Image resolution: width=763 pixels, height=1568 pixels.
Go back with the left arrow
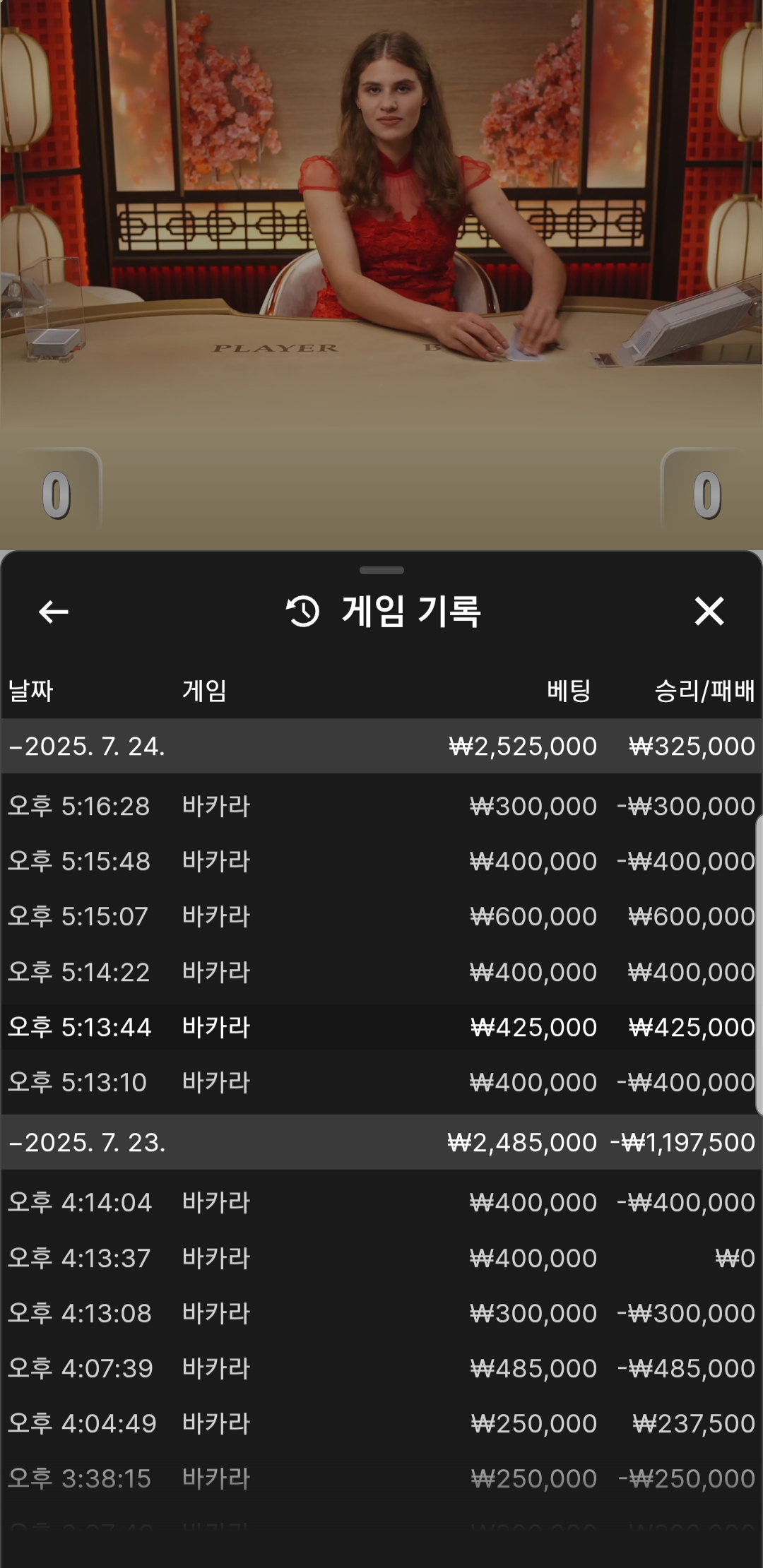53,612
